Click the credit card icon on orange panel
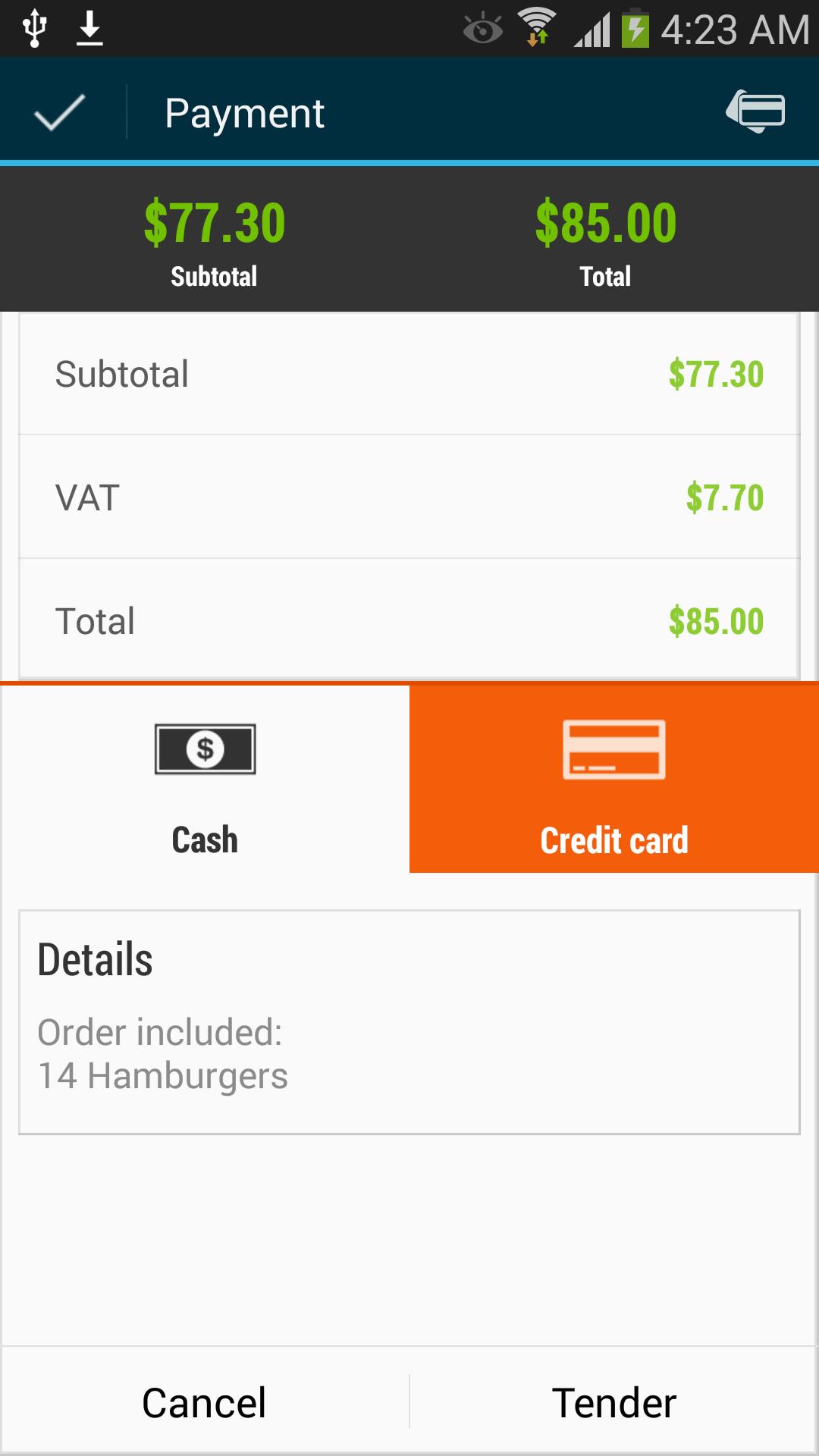 (x=614, y=751)
